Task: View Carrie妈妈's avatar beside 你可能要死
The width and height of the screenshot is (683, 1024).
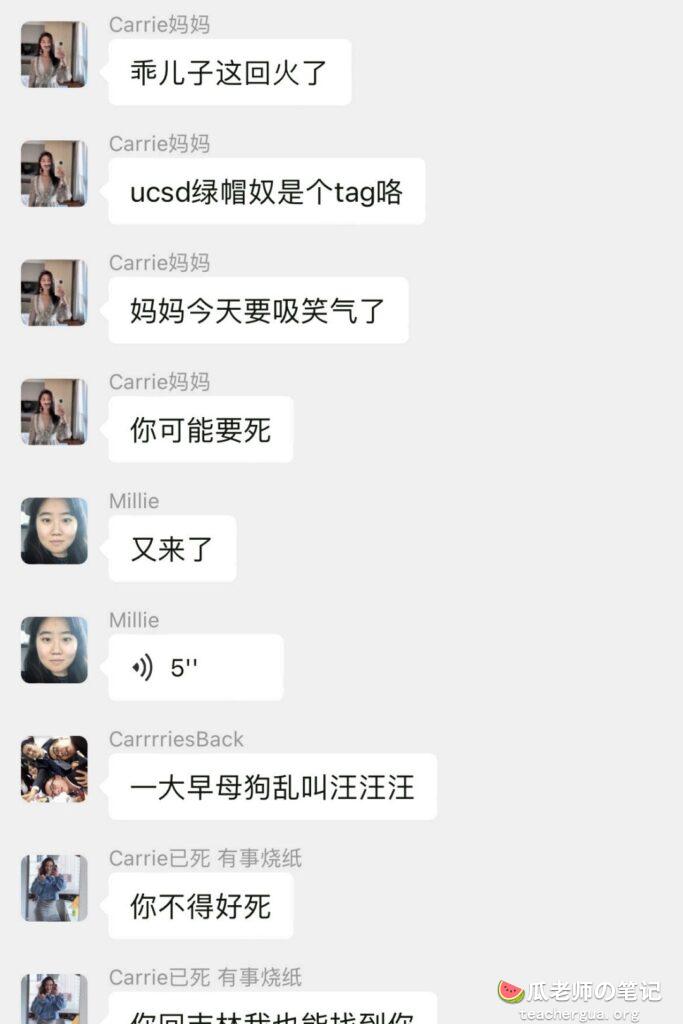Action: click(54, 411)
